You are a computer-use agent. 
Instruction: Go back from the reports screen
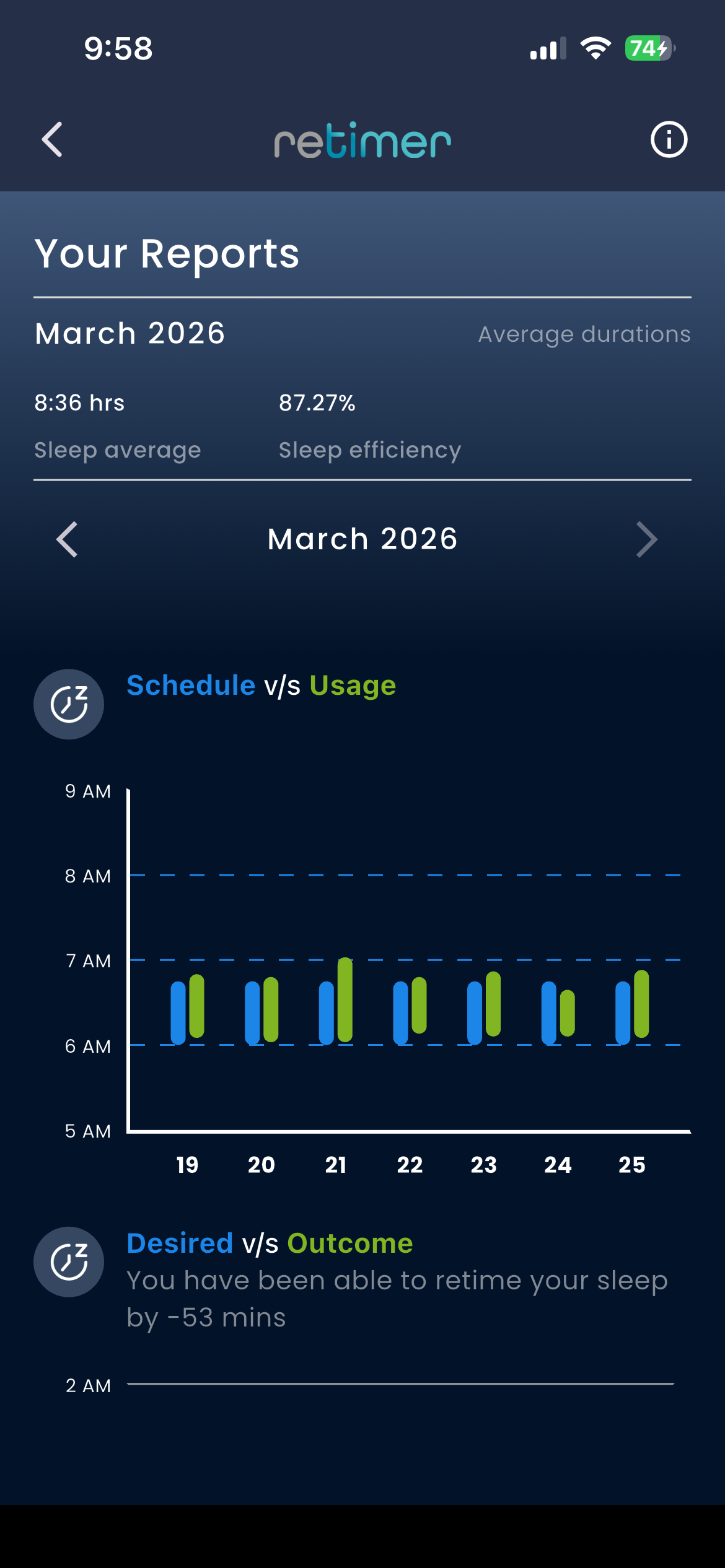[53, 139]
